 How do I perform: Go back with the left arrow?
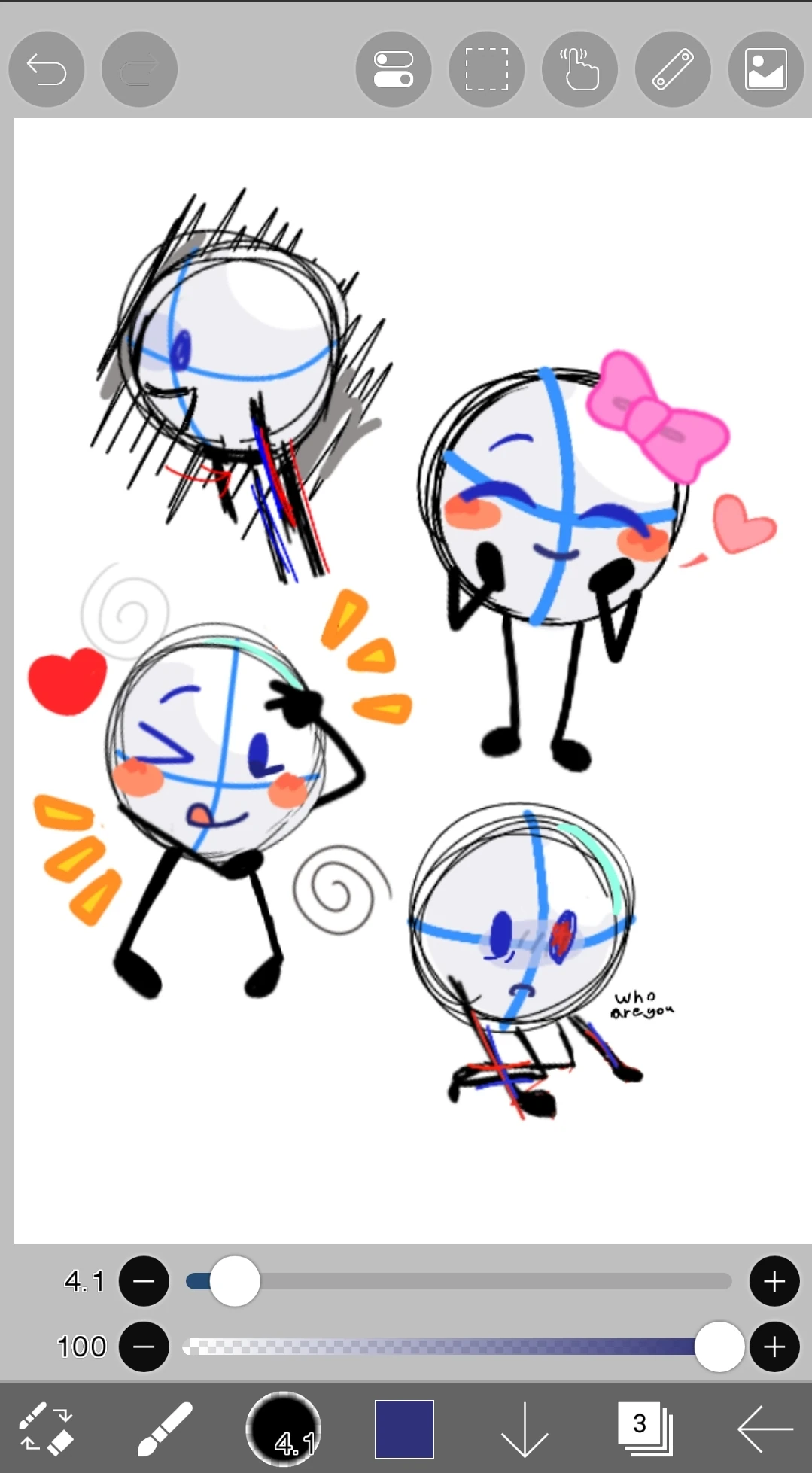point(765,1429)
